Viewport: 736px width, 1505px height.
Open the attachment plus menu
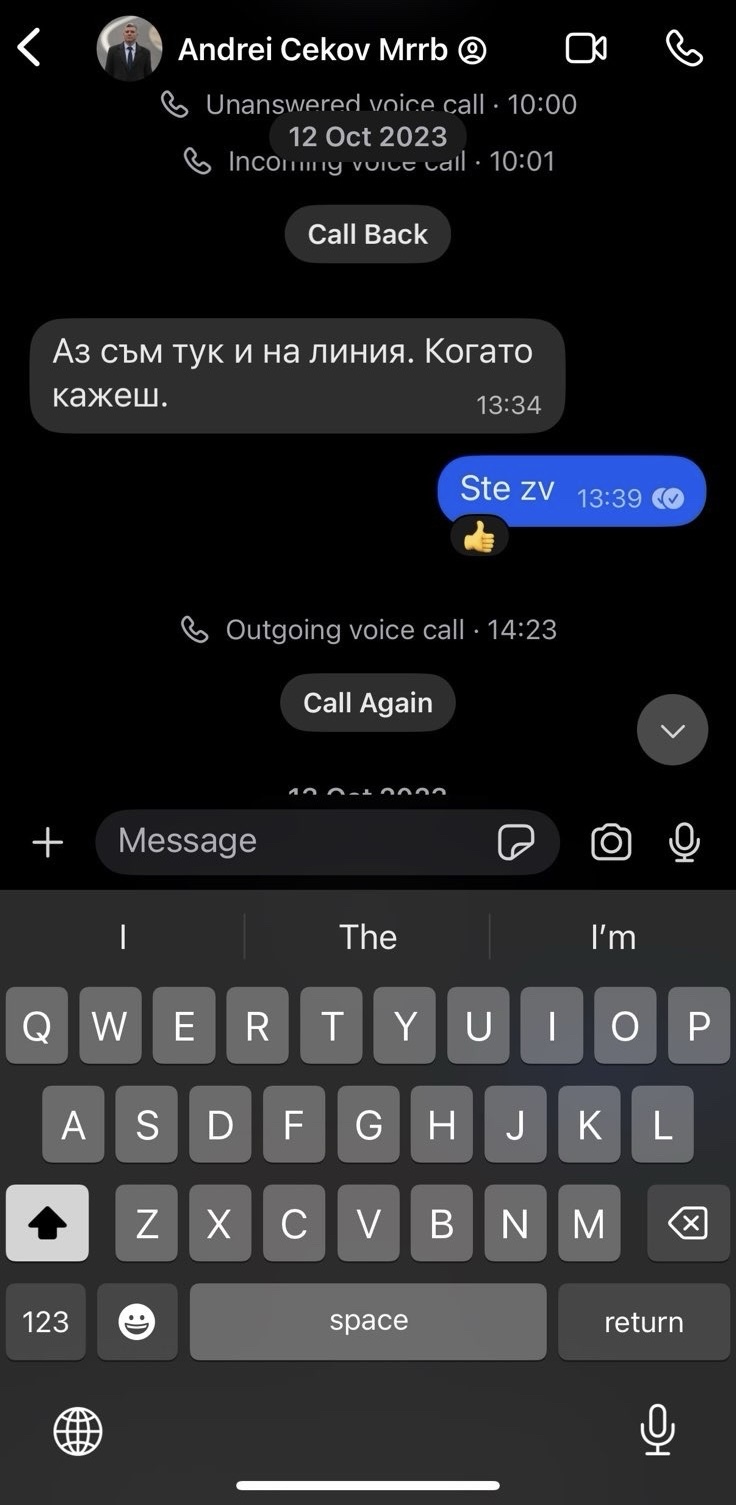47,842
